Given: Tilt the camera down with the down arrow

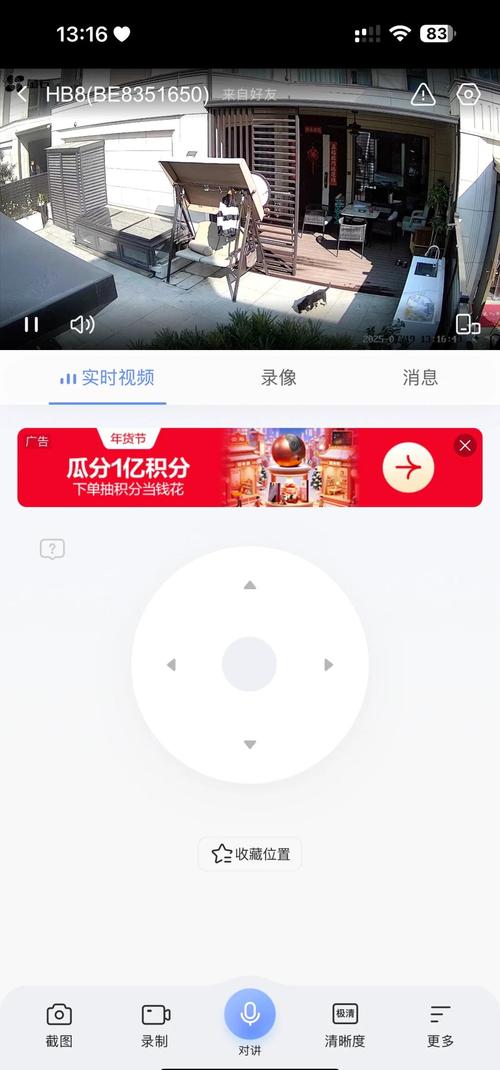Looking at the screenshot, I should point(250,744).
